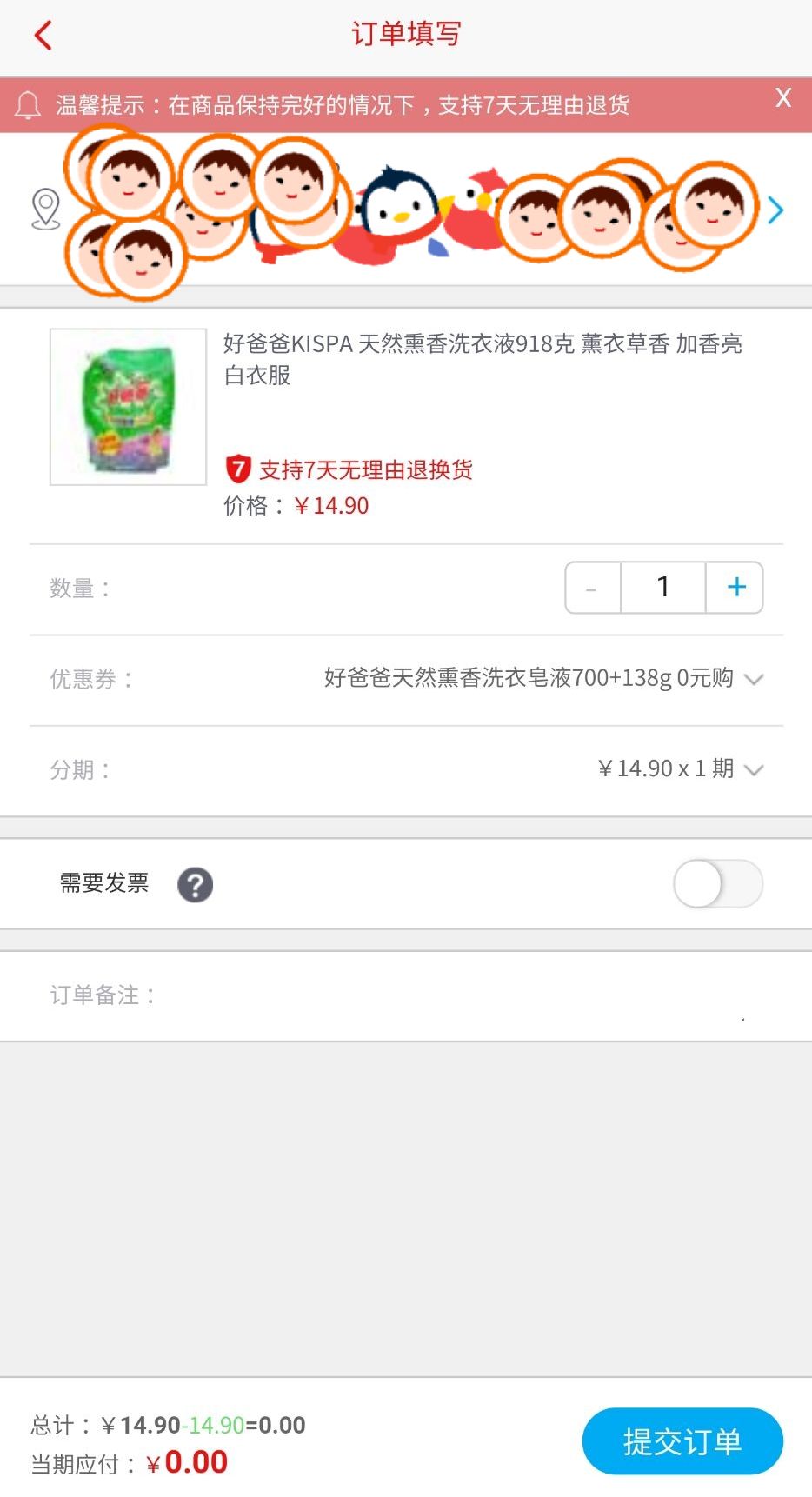Screen dimensions: 812x1497
Task: Click the help question mark beside 需要发票
Action: click(x=195, y=883)
